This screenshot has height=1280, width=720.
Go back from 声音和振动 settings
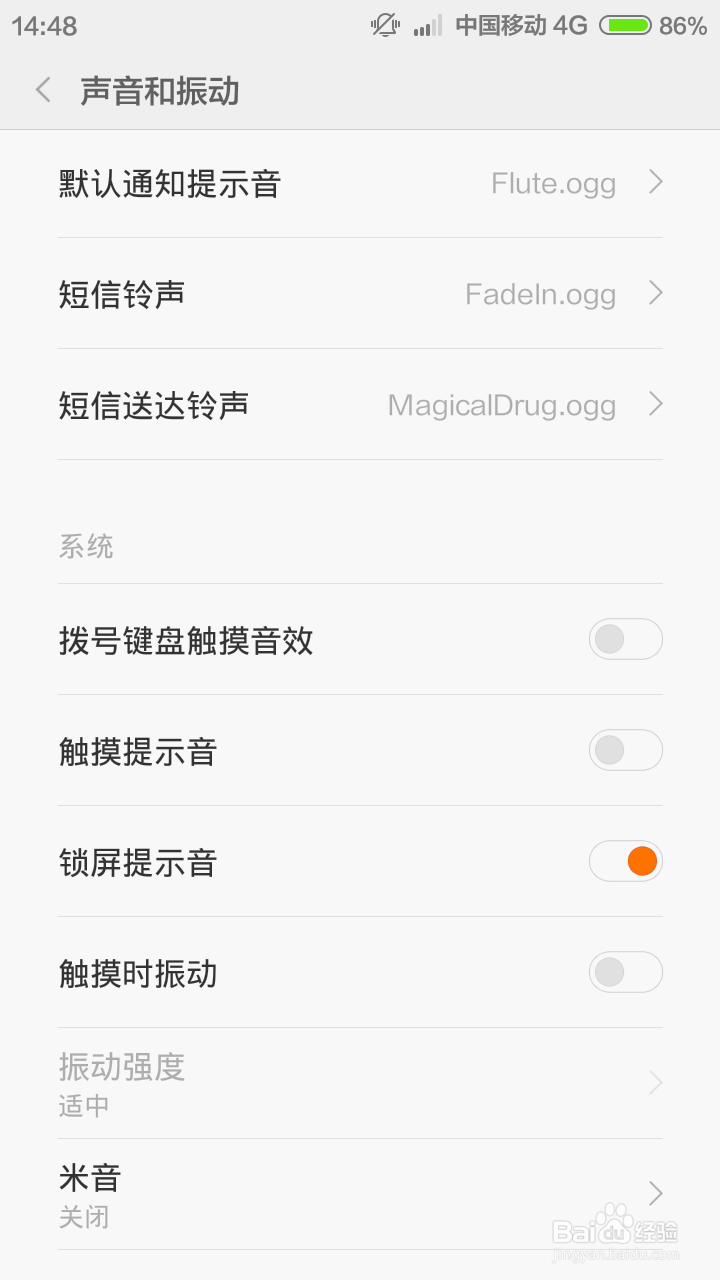coord(43,91)
